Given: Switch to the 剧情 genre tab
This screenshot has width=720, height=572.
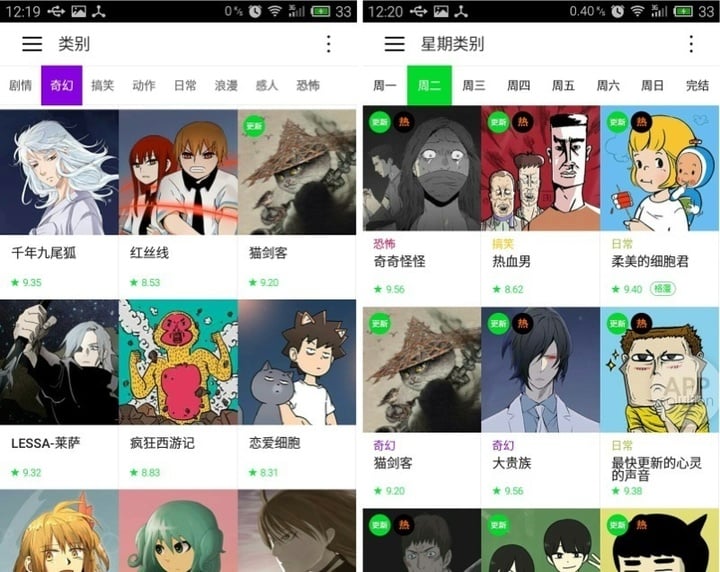Looking at the screenshot, I should pos(20,86).
